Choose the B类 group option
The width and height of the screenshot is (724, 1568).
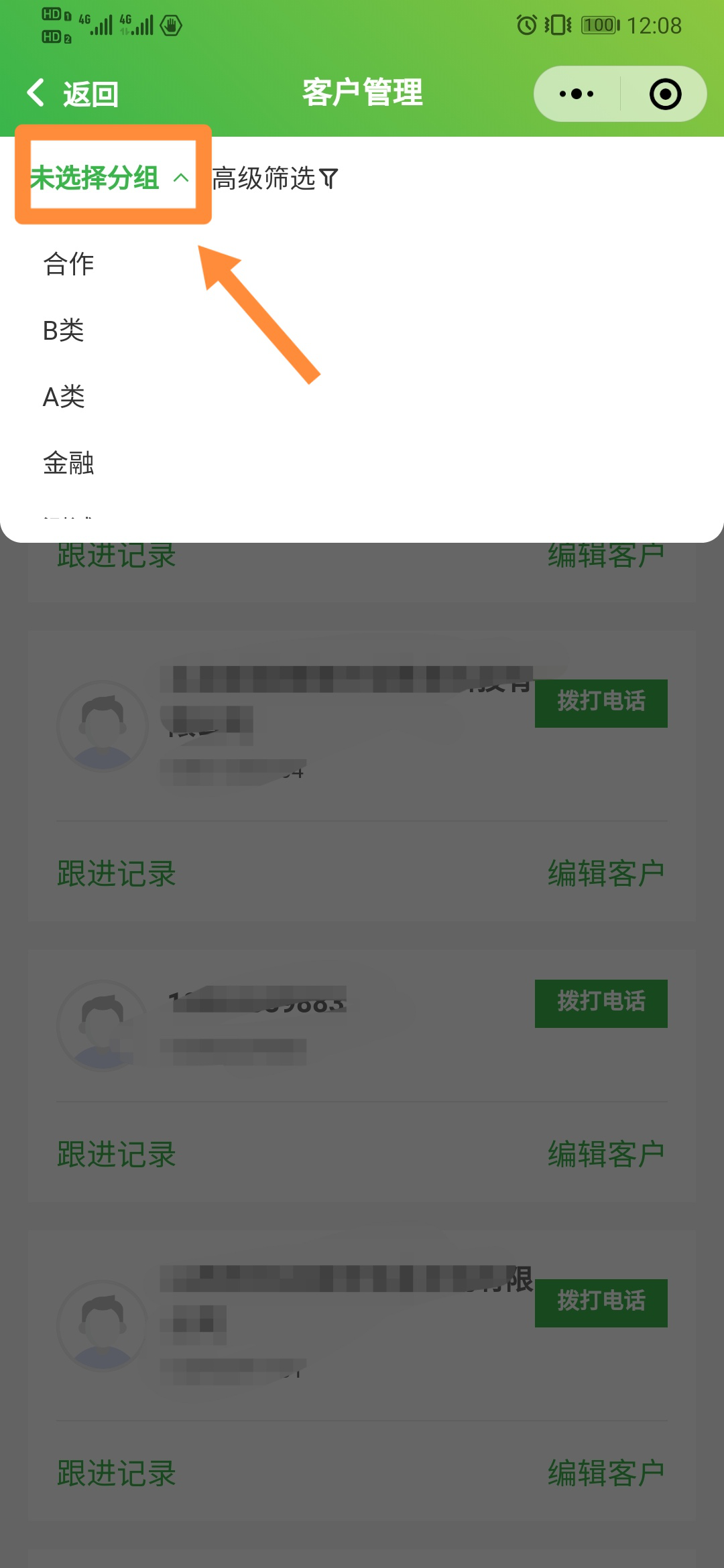coord(64,330)
